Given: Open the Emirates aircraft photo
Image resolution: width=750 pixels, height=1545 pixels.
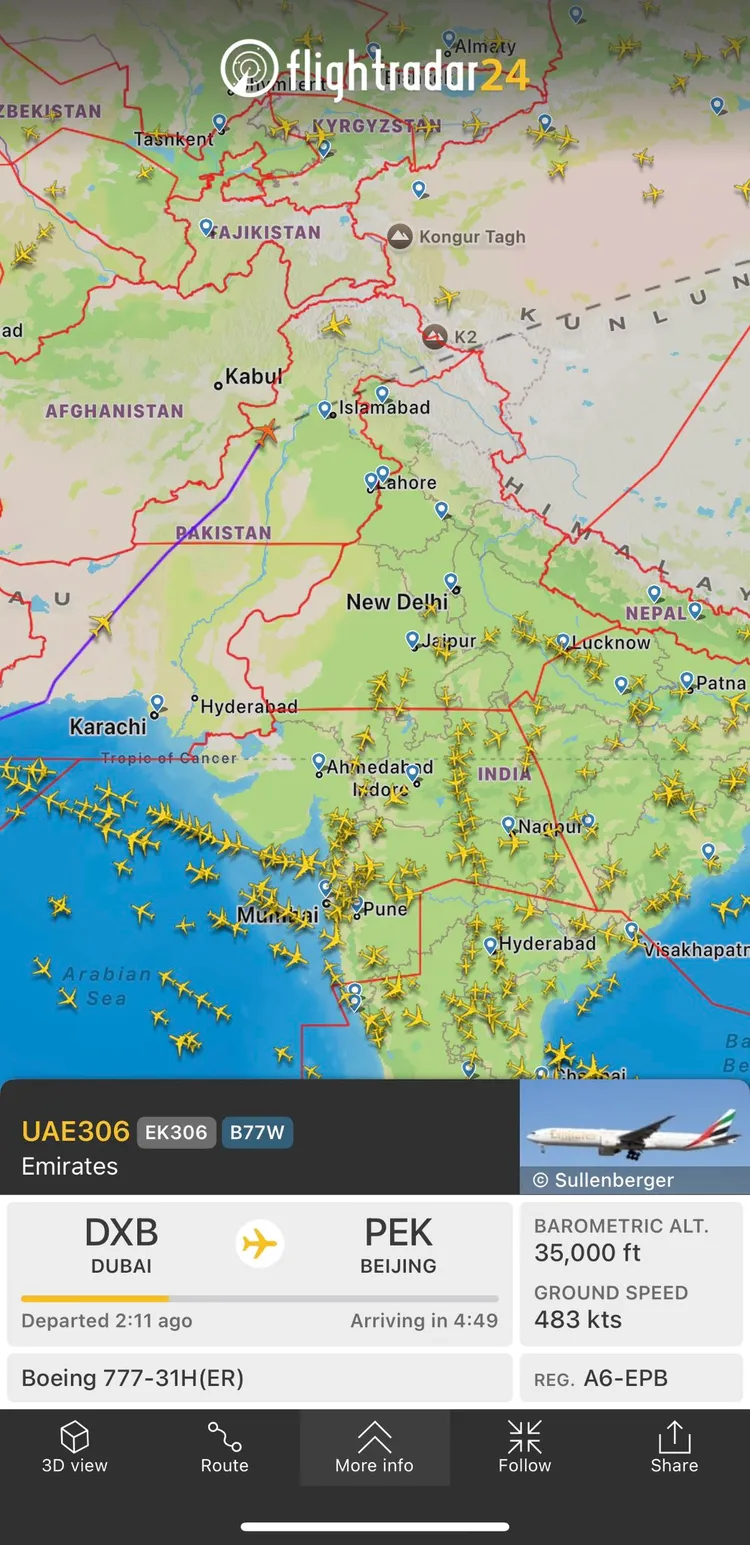Looking at the screenshot, I should coord(634,1136).
